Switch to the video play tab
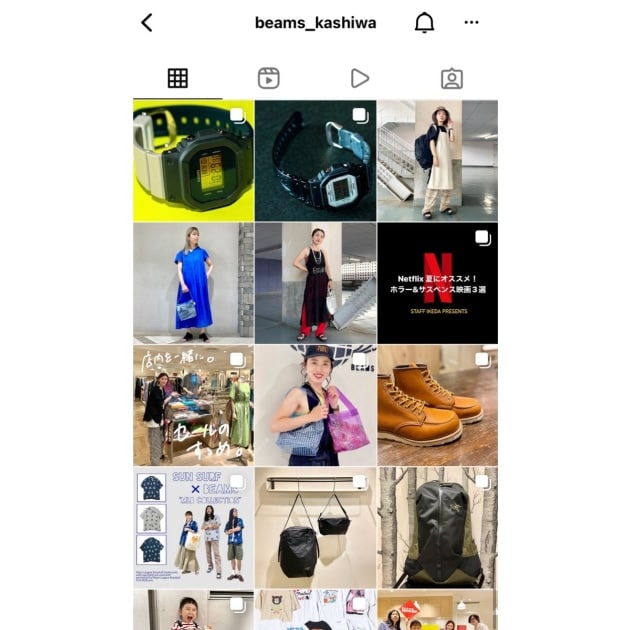Screen dimensions: 630x630 360,78
